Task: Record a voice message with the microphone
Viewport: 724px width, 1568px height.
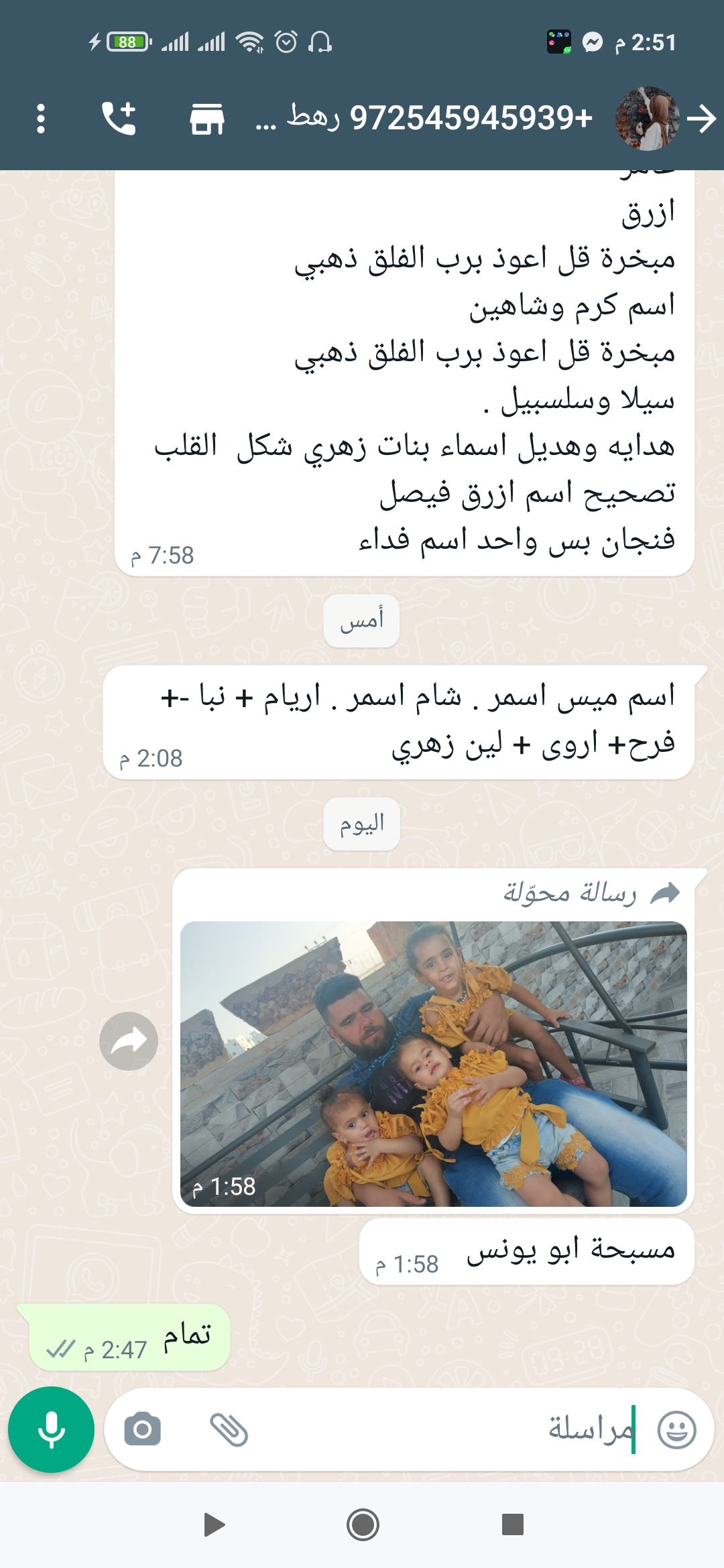Action: (51, 1429)
